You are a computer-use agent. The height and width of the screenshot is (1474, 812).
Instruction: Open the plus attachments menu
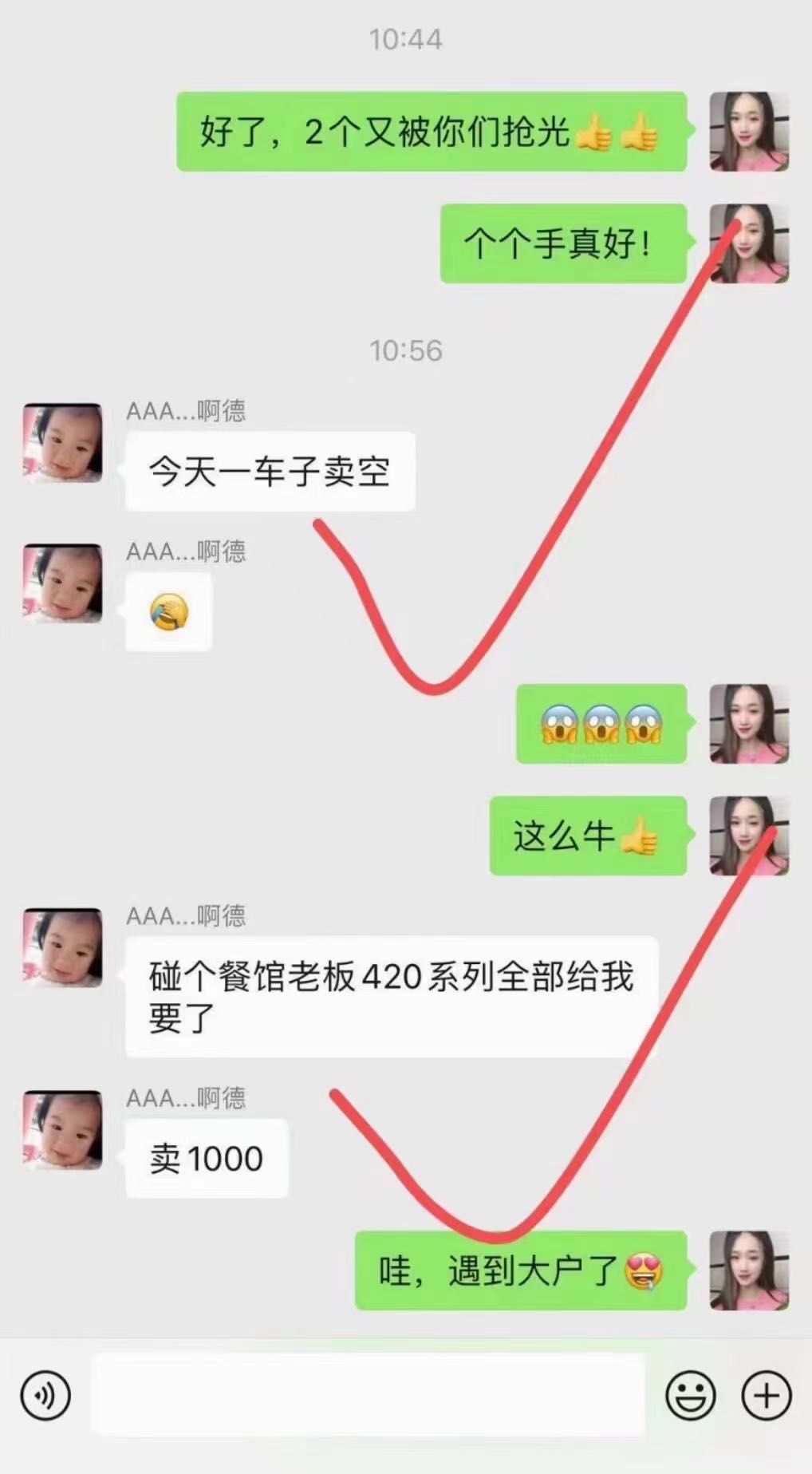[767, 1396]
